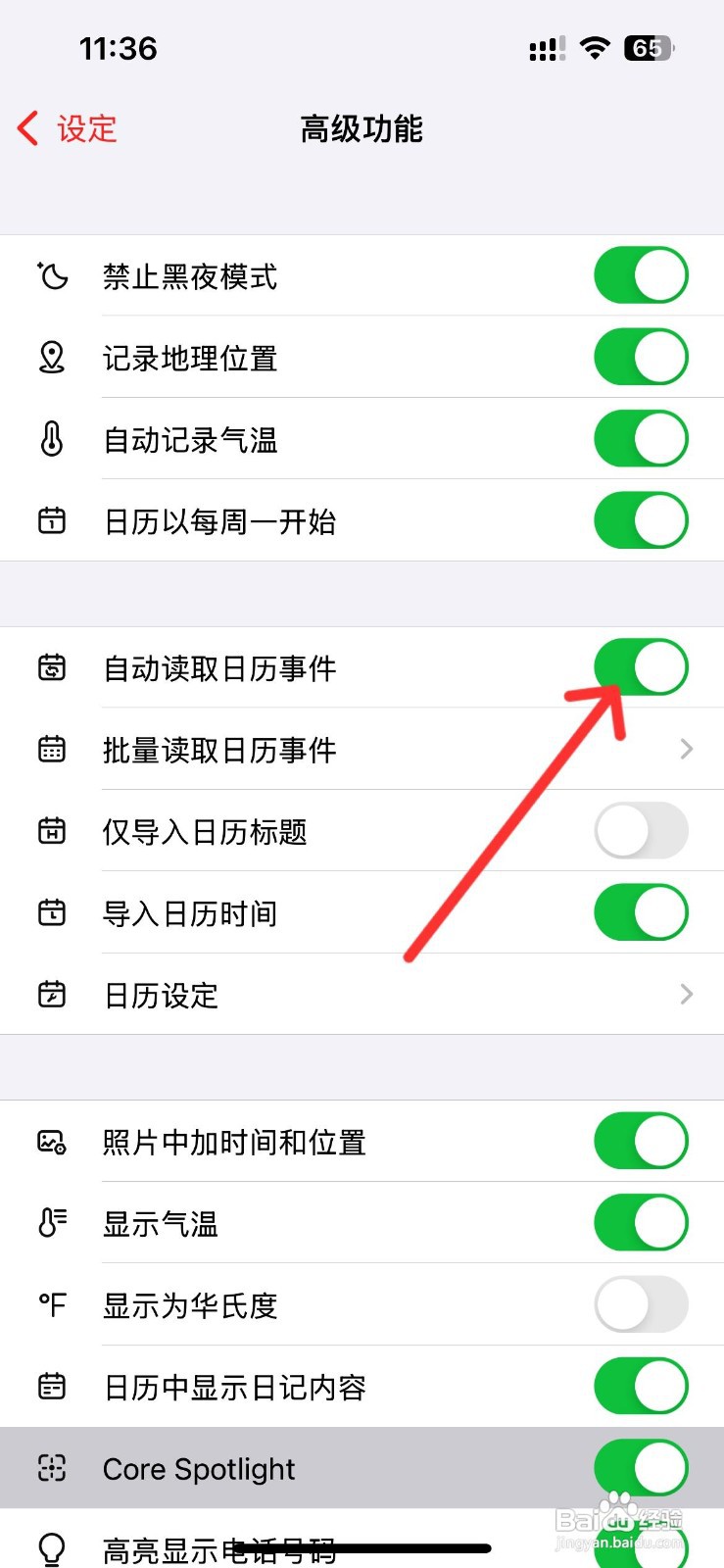Disable the 禁止黑夜模式 switch
This screenshot has width=724, height=1568.
[x=641, y=275]
